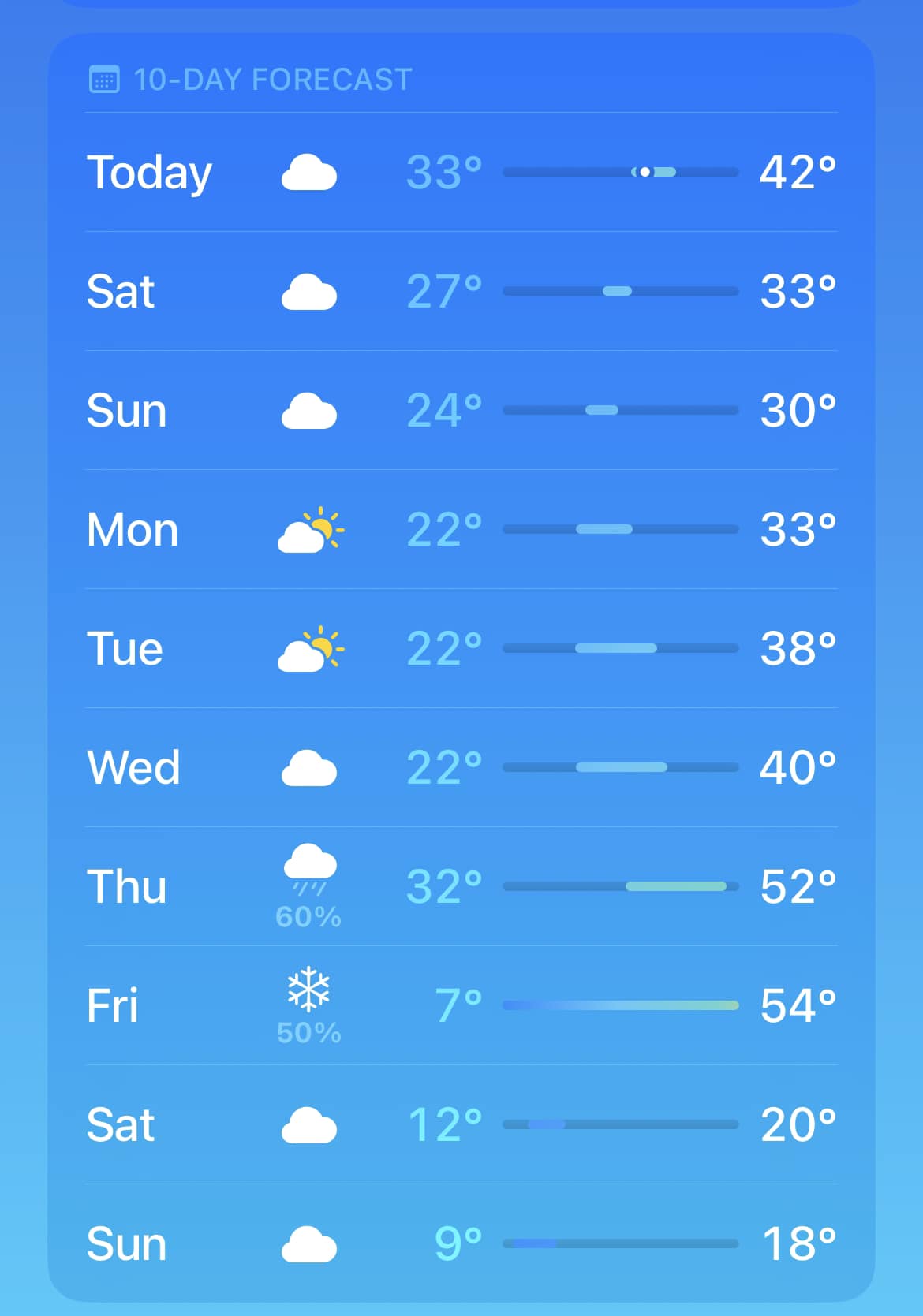View Monday's forecast details

(x=461, y=529)
